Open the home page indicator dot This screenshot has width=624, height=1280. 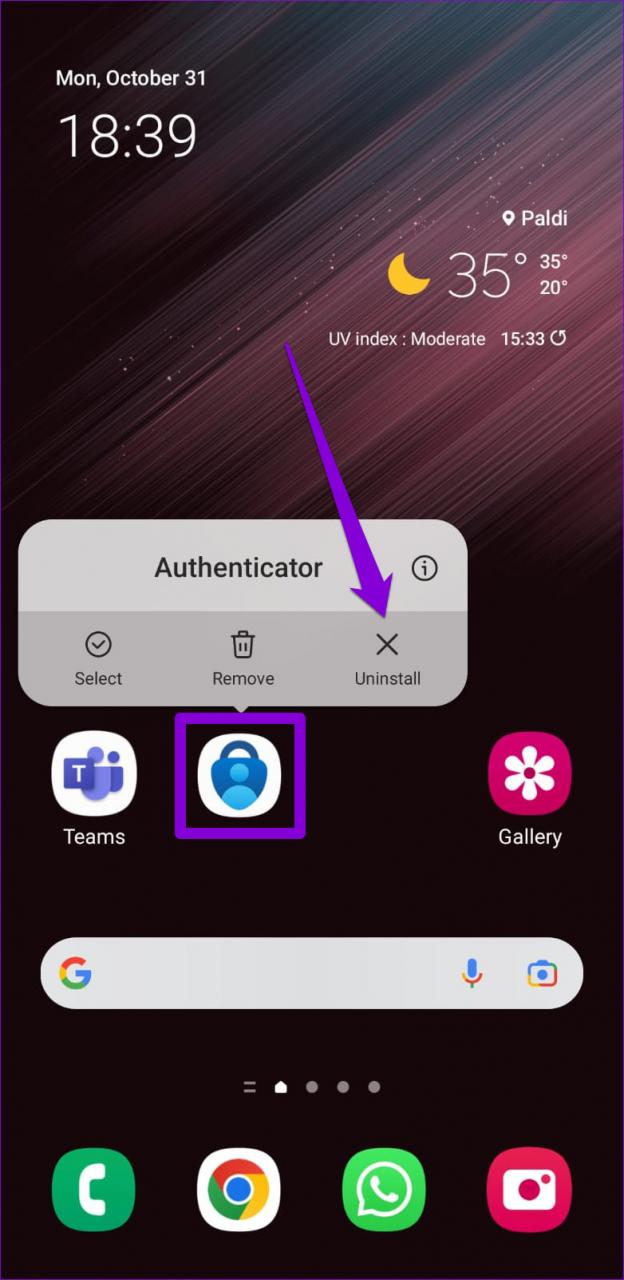(281, 1087)
